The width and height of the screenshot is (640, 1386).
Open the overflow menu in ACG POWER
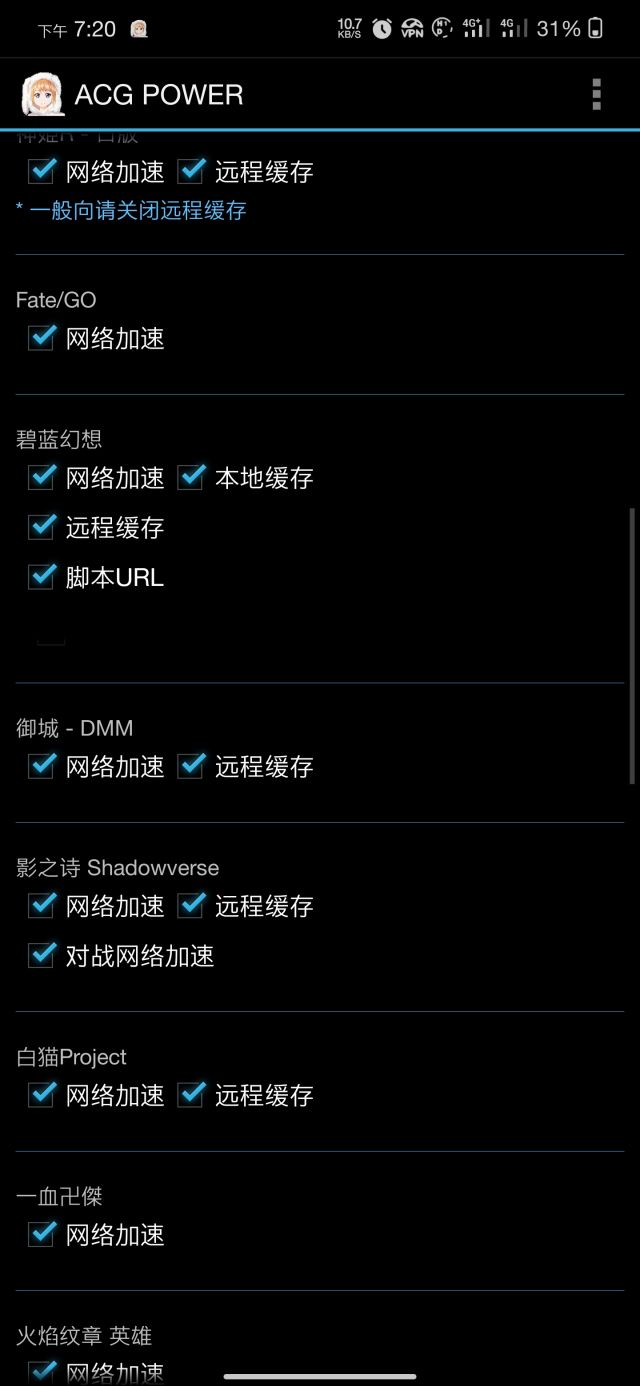coord(596,94)
